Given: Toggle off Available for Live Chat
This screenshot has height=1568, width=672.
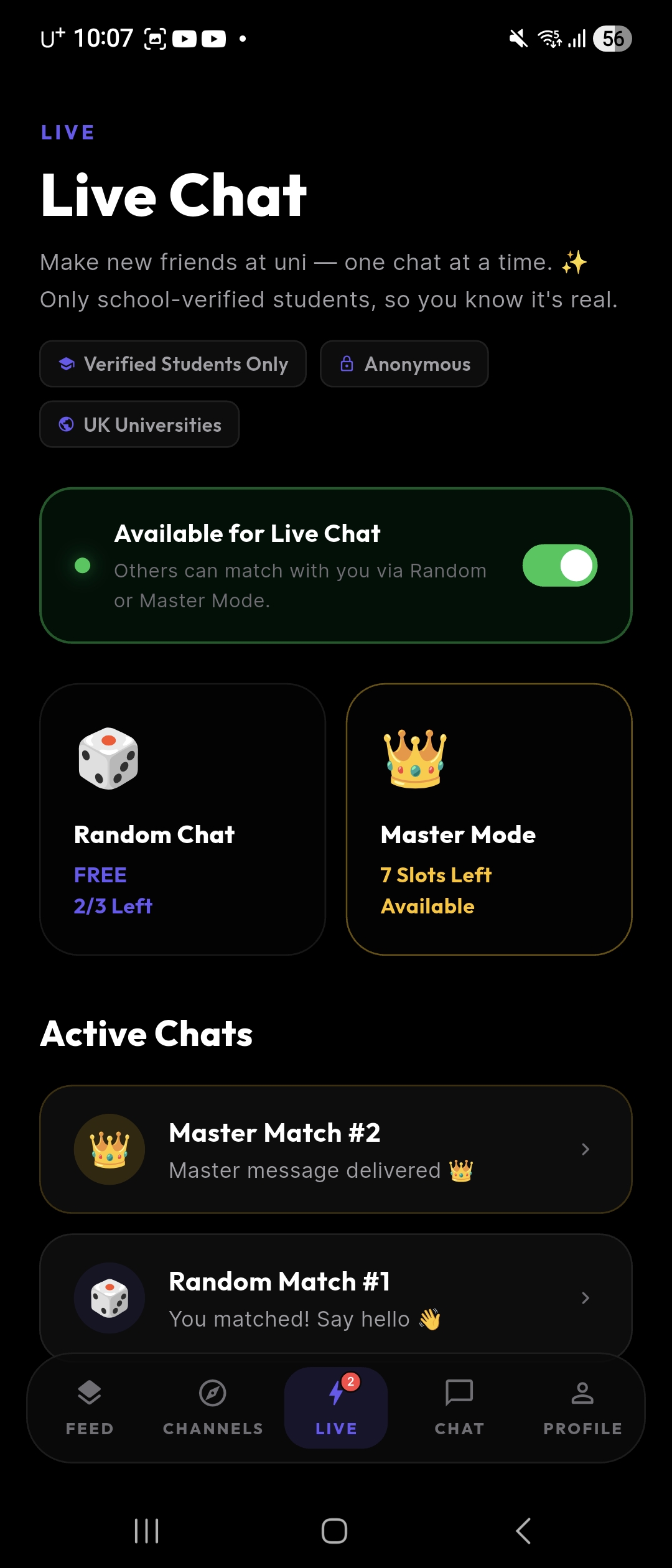Looking at the screenshot, I should tap(559, 566).
